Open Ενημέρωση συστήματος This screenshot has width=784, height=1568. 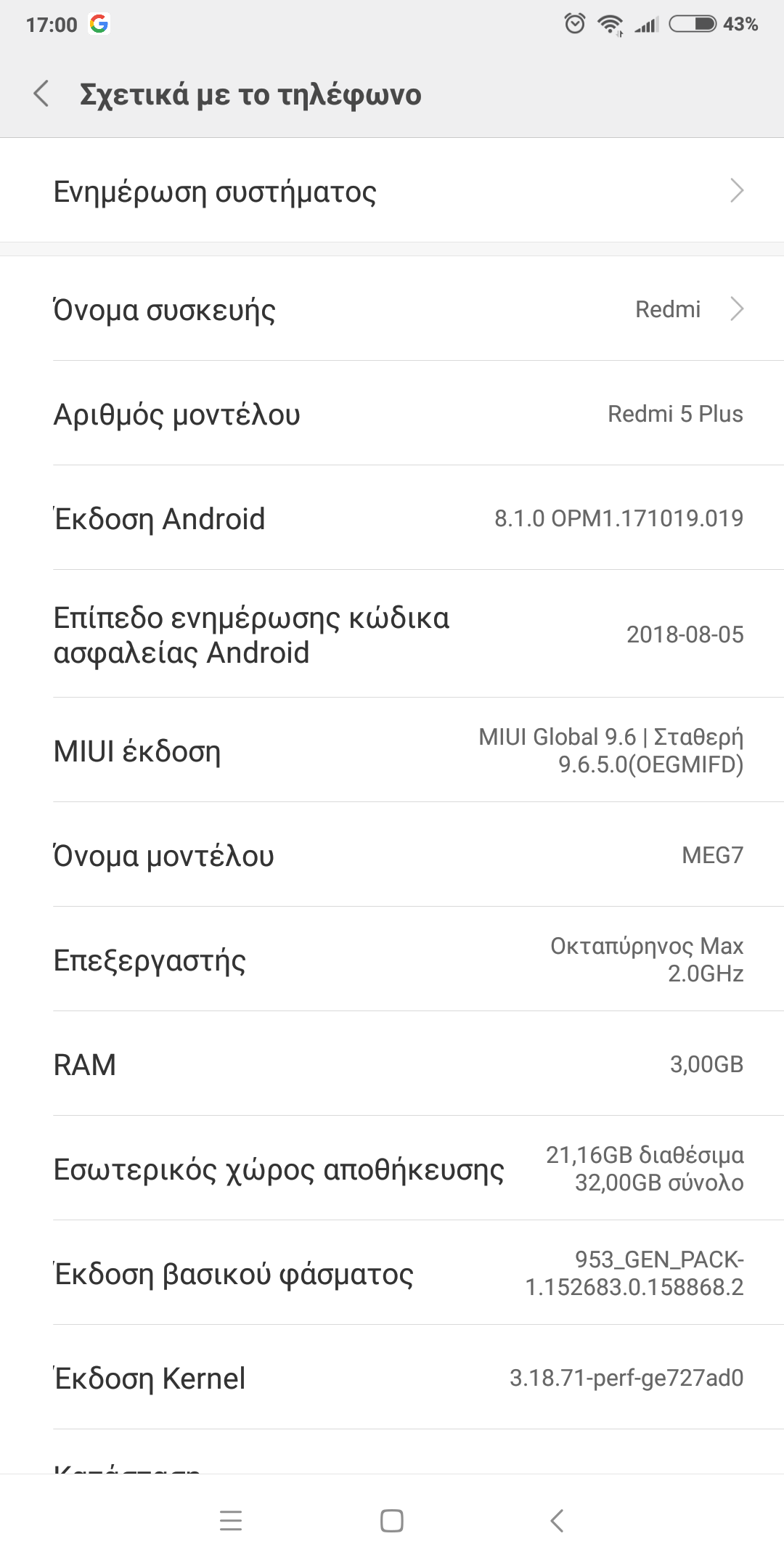click(x=392, y=192)
